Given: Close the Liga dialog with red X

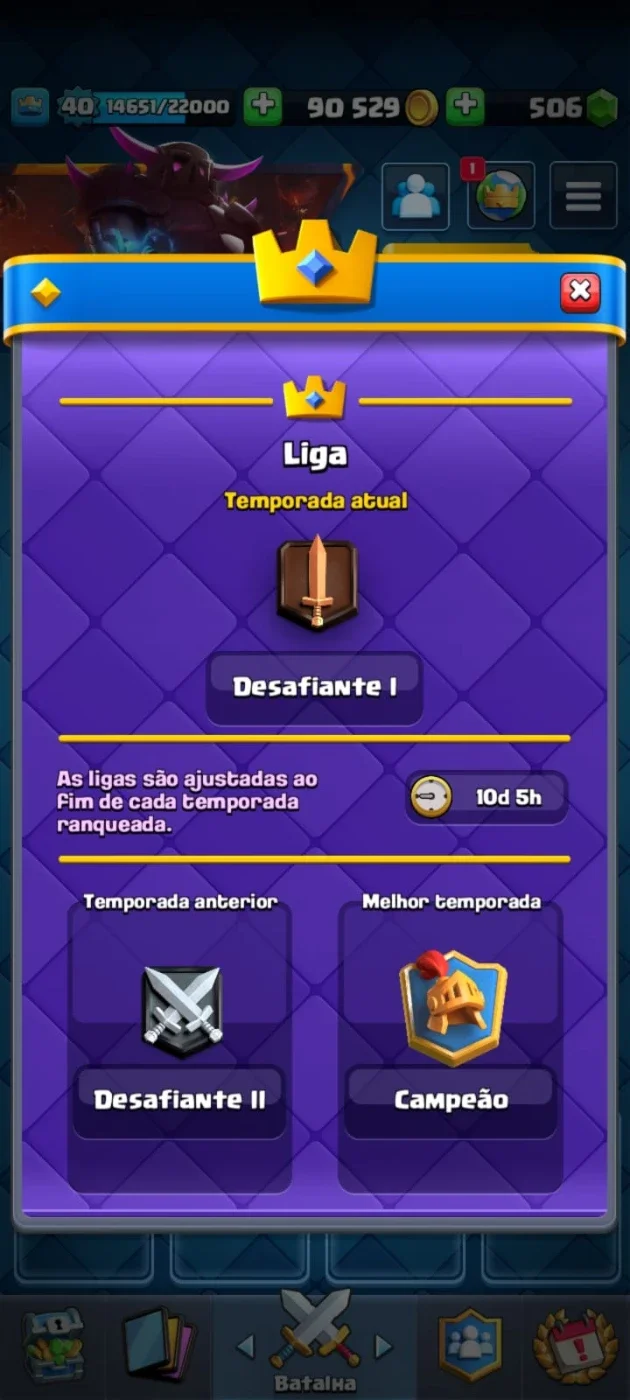Looking at the screenshot, I should (x=580, y=292).
